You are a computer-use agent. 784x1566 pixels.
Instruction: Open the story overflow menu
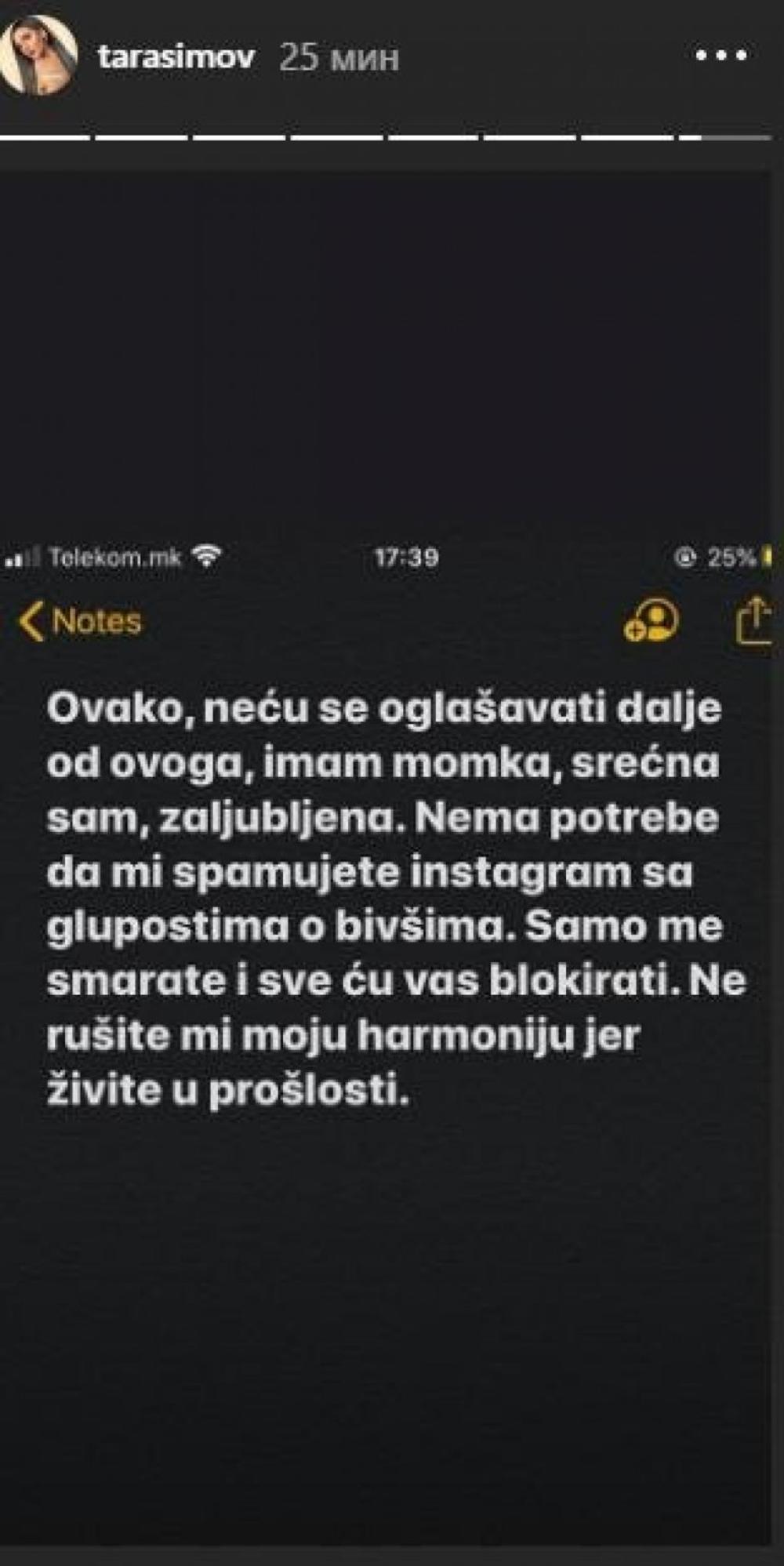click(x=722, y=56)
